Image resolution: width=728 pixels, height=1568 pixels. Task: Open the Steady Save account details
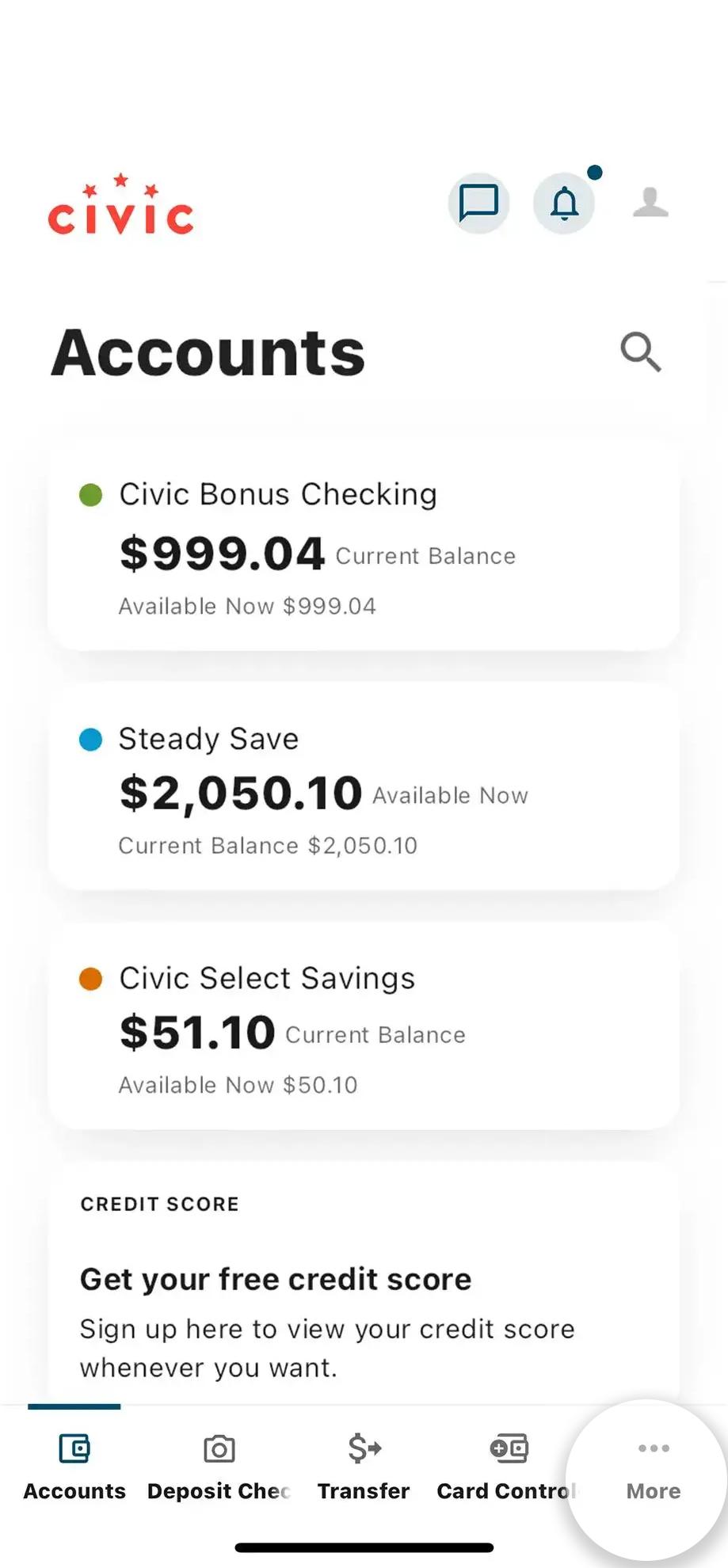364,788
